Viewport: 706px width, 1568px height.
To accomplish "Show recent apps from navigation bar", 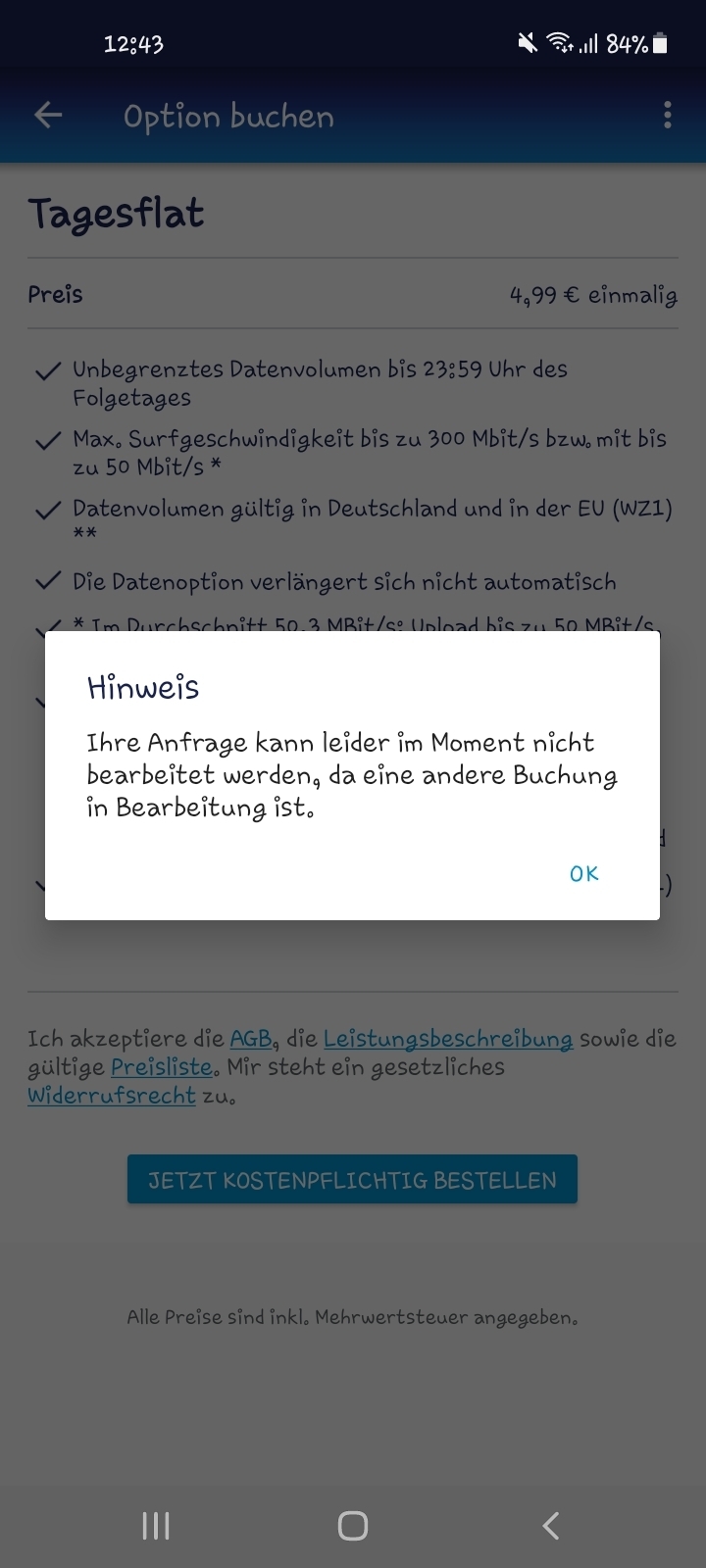I will click(156, 1525).
